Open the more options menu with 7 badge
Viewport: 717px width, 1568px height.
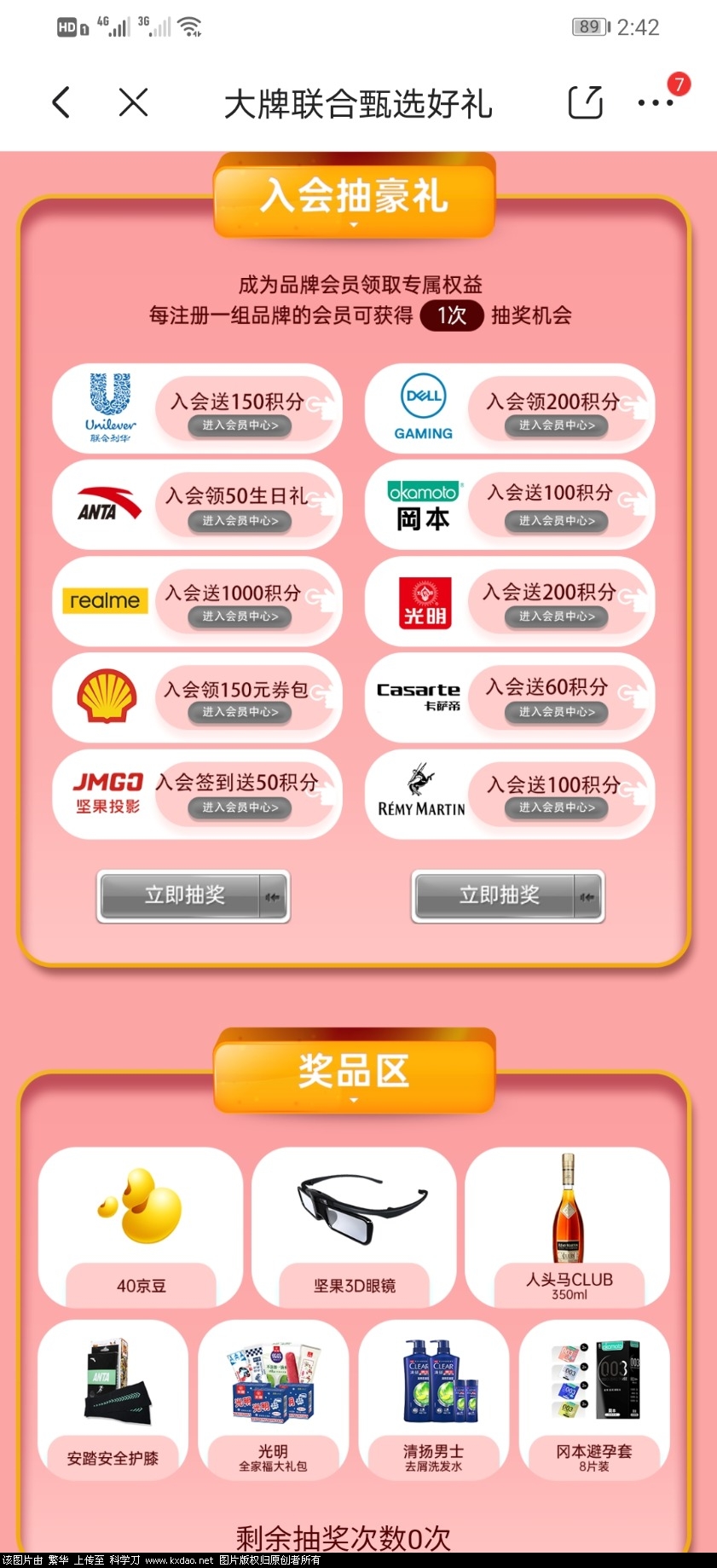[653, 104]
